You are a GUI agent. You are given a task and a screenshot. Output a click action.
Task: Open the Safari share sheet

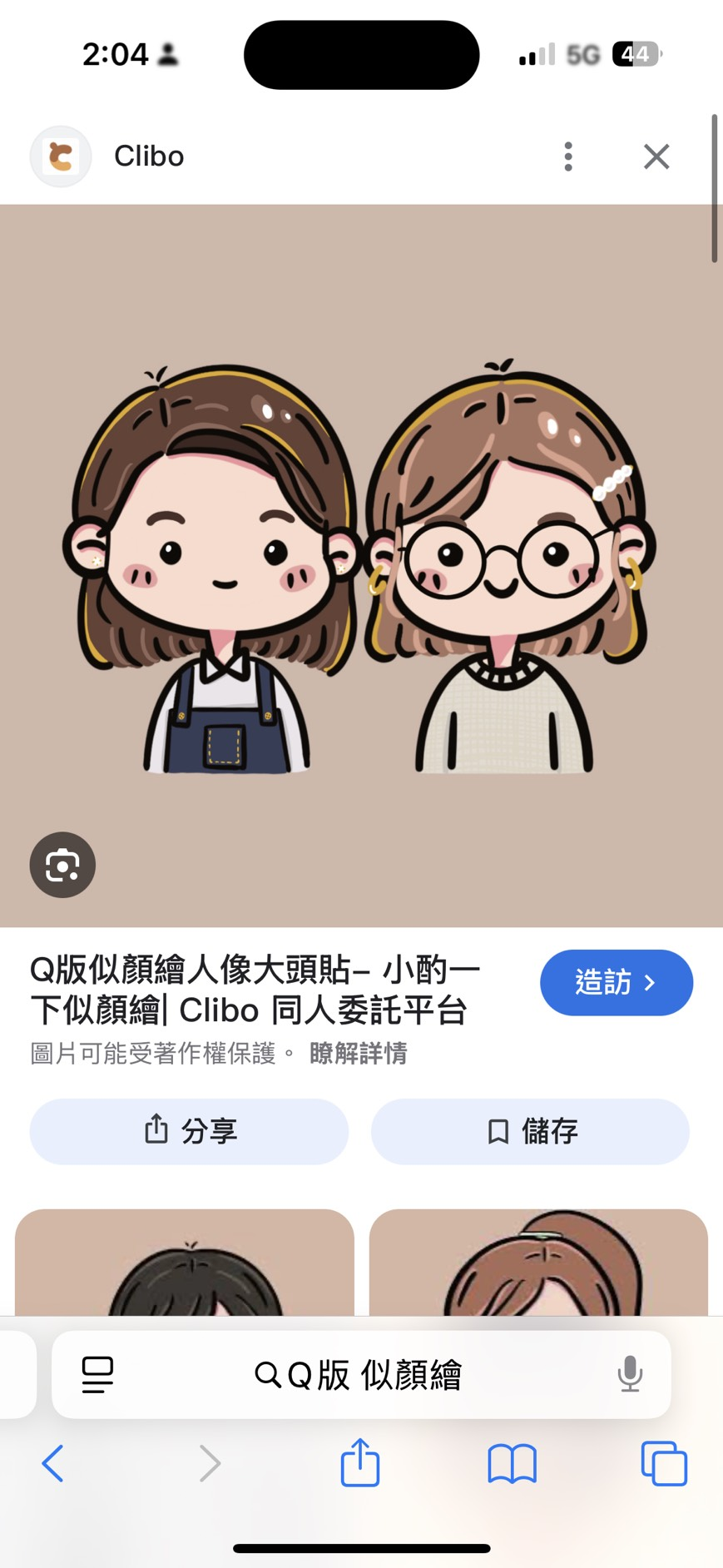[x=360, y=1462]
